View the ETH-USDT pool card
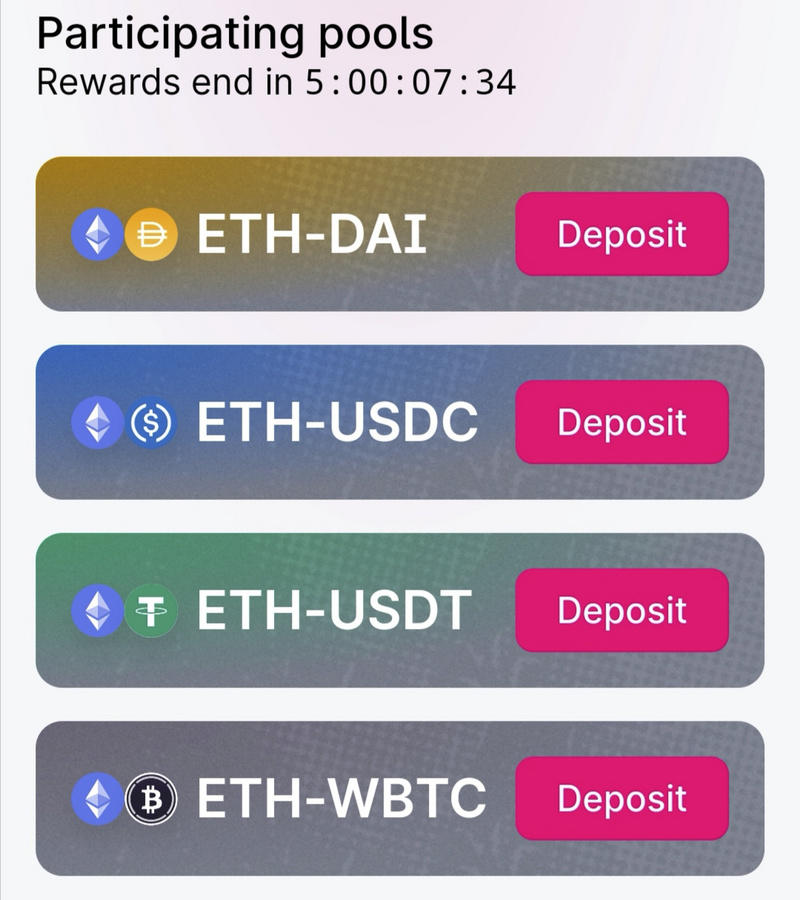Screen dimensions: 800x900 click(332, 611)
